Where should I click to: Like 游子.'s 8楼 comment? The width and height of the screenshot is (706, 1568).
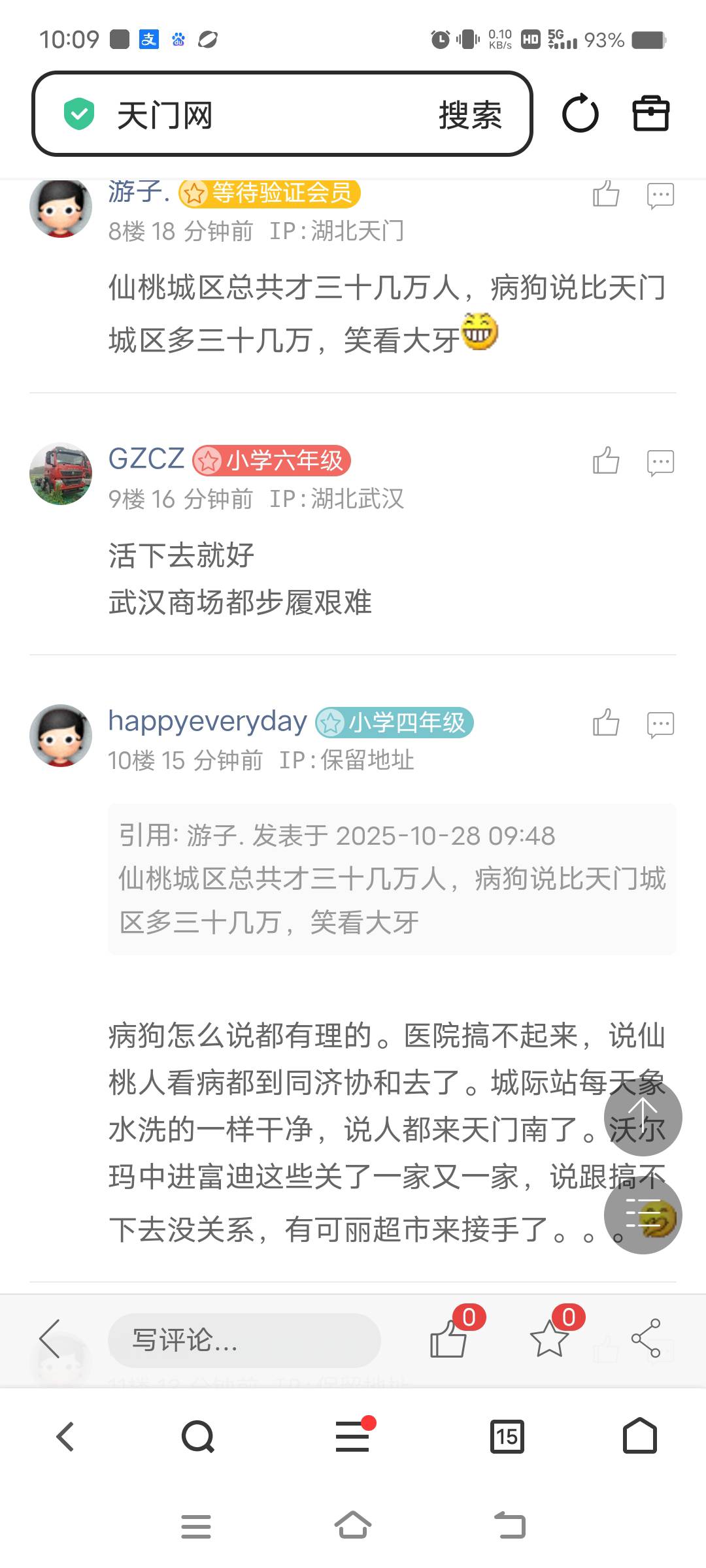pyautogui.click(x=605, y=195)
